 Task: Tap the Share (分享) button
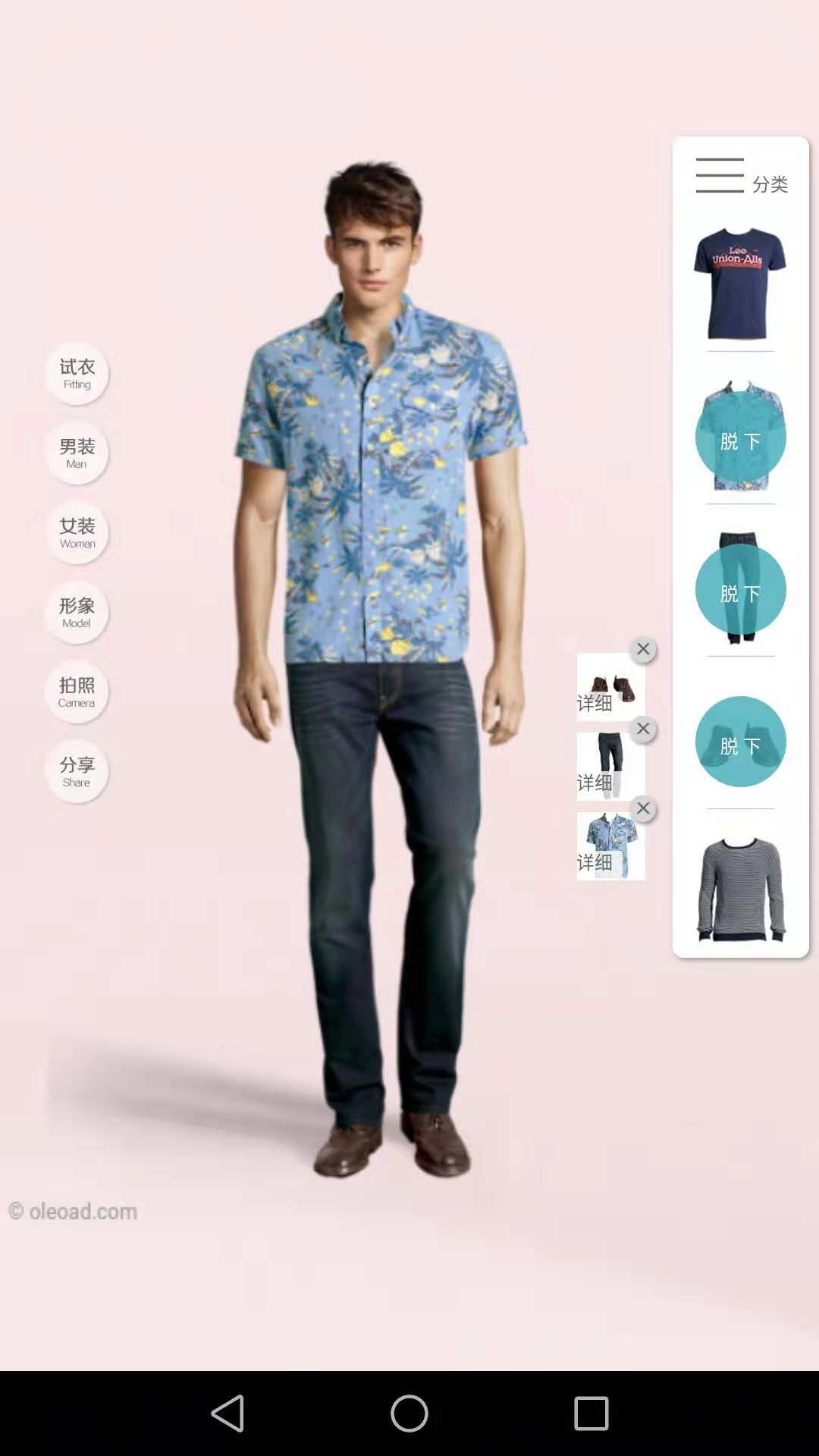pos(77,772)
